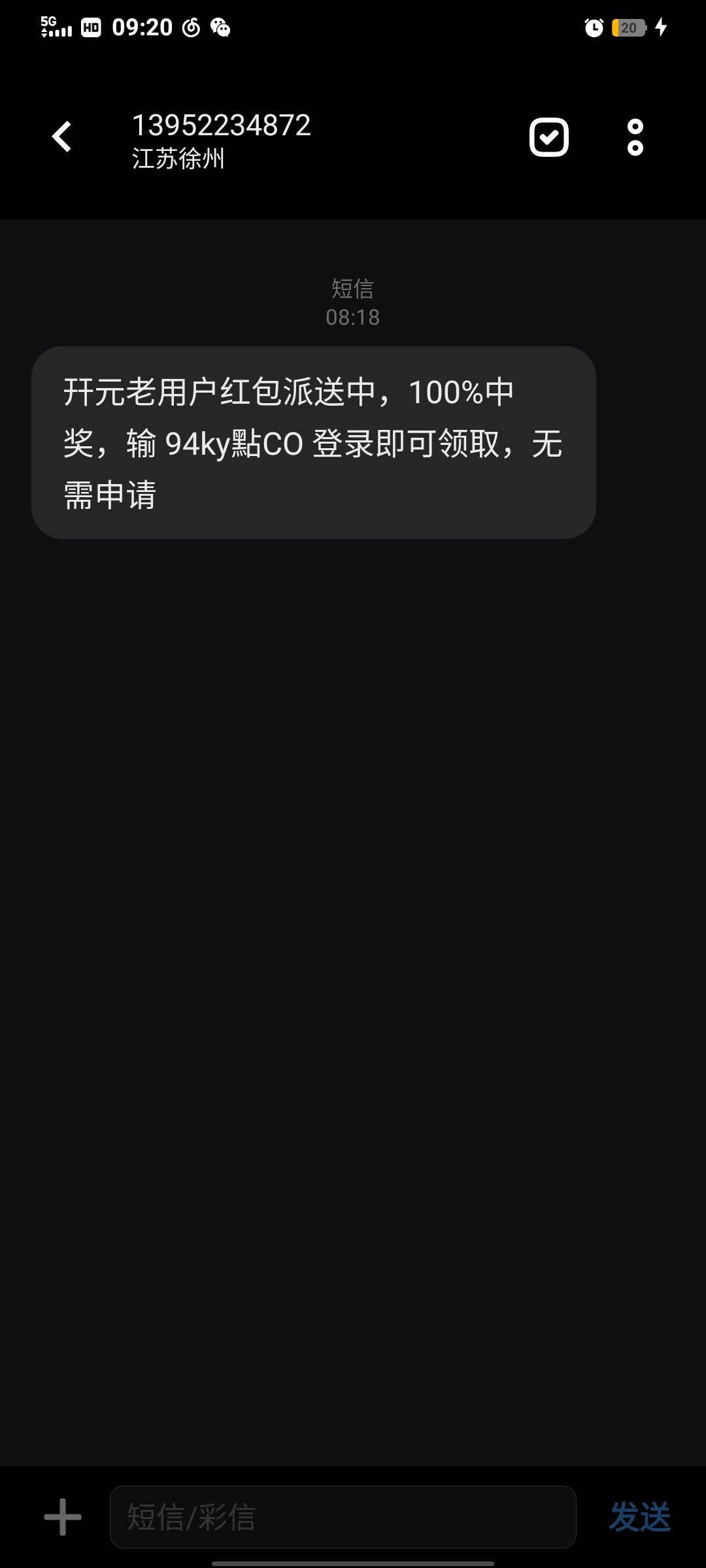This screenshot has height=1568, width=706.
Task: Focus the 短信/彩信 text input field
Action: (x=343, y=1517)
